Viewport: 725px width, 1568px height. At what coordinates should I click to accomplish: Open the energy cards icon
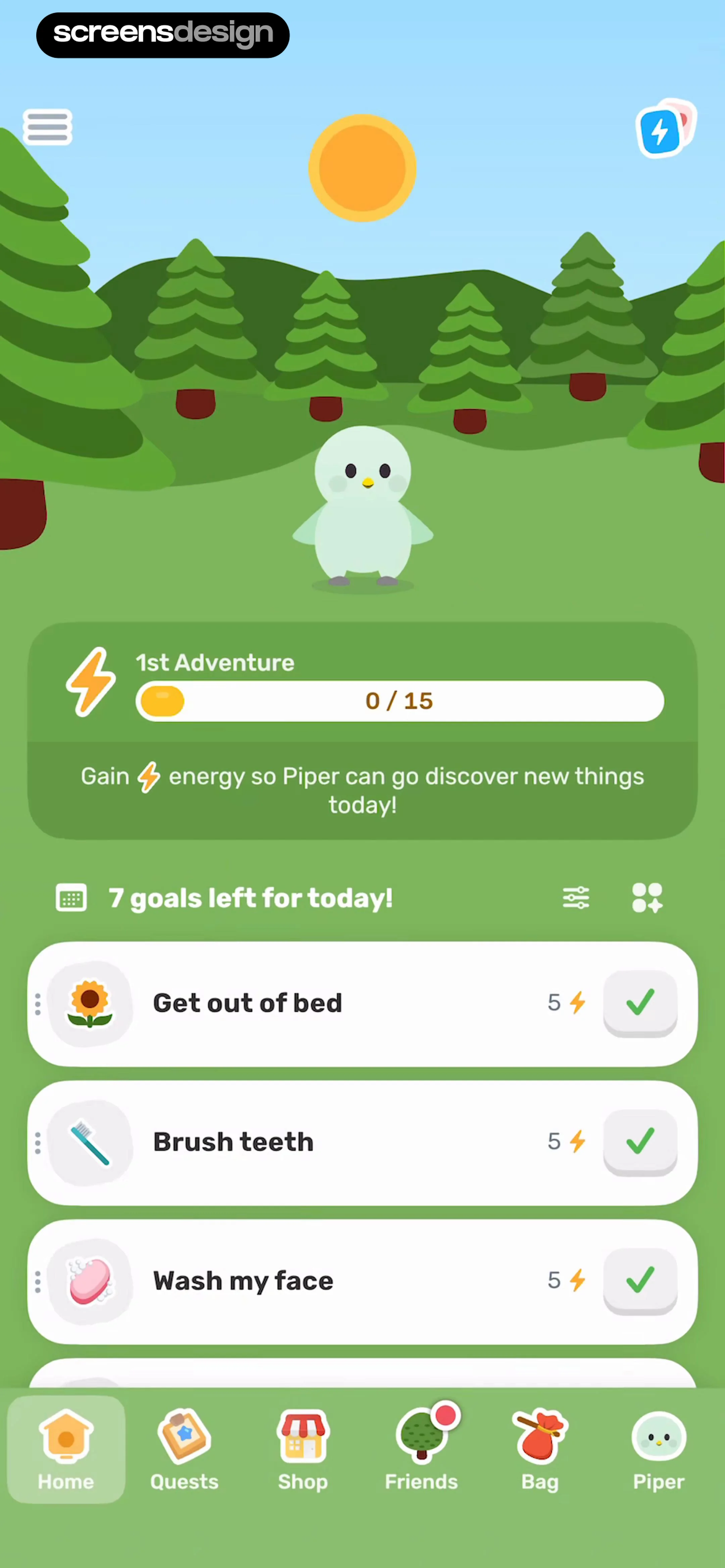[665, 129]
